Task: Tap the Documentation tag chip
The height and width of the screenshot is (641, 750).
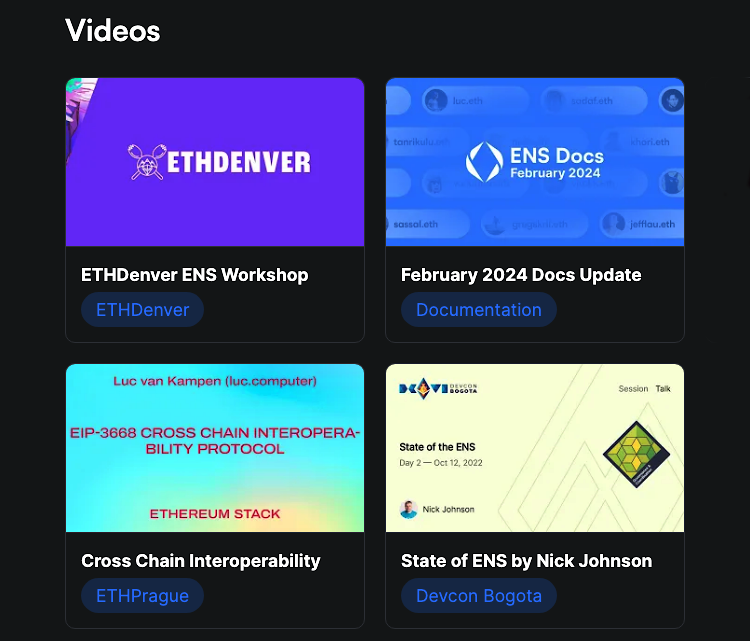Action: coord(479,310)
